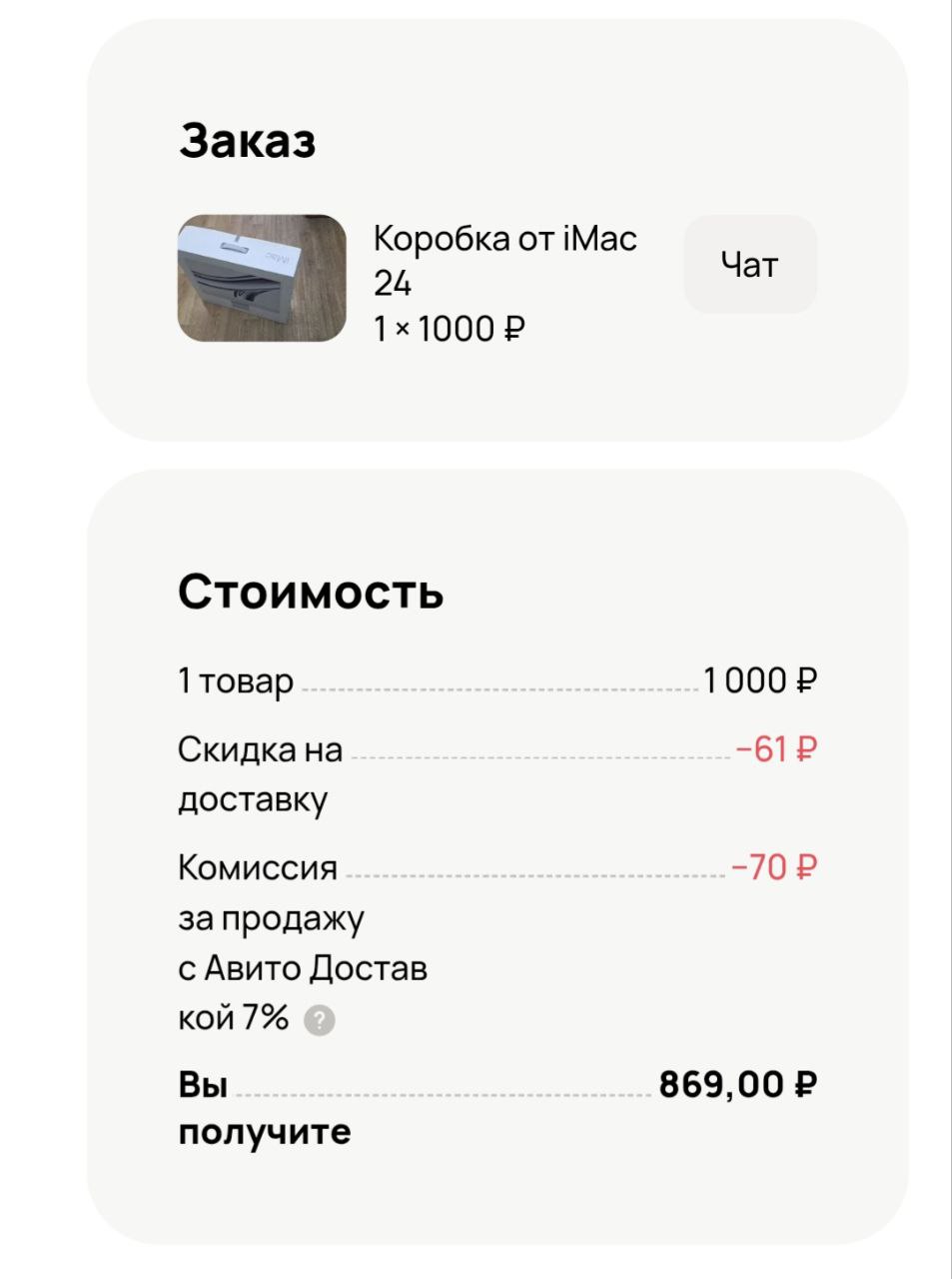Tap the question mark next to the 7% commission

(x=319, y=1020)
